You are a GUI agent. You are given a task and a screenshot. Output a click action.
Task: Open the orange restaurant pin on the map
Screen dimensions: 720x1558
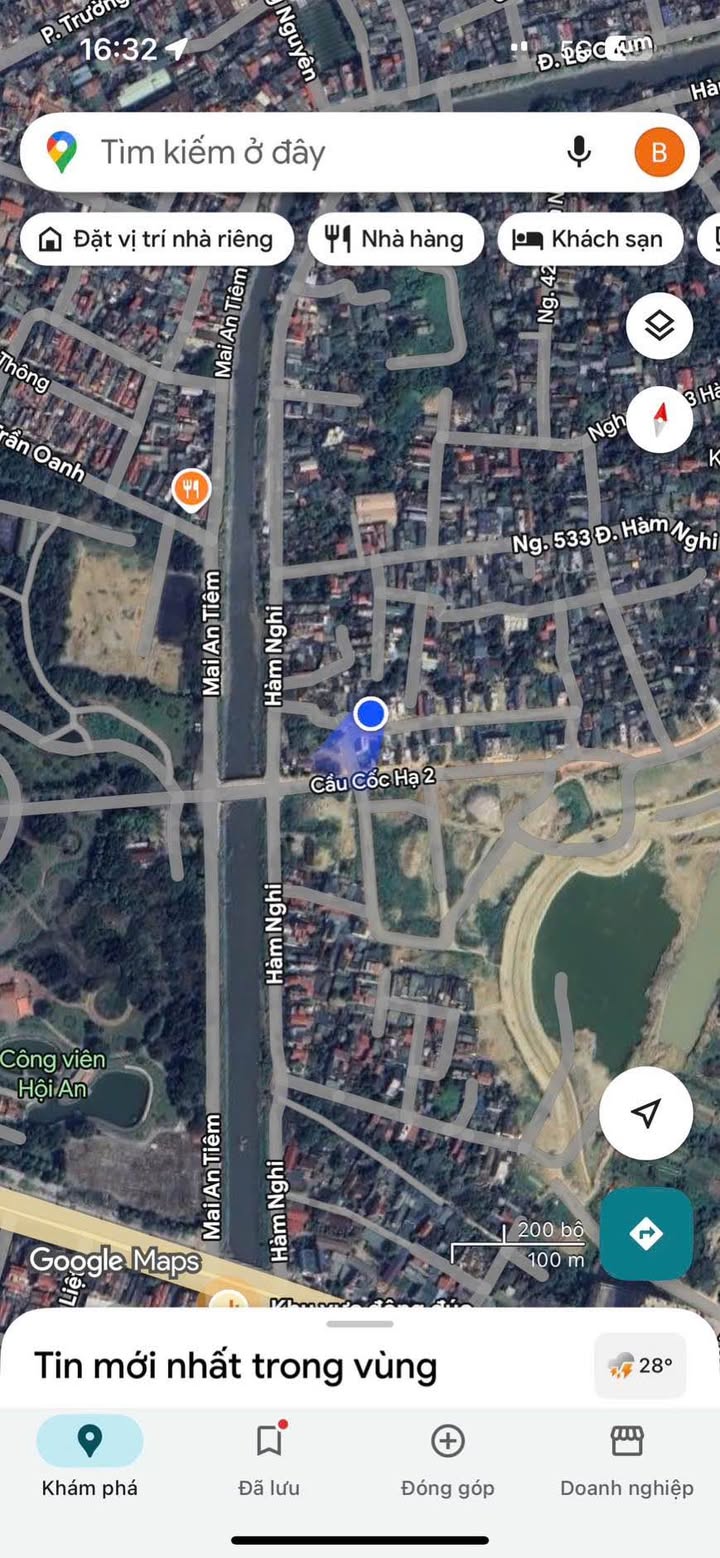[x=190, y=489]
